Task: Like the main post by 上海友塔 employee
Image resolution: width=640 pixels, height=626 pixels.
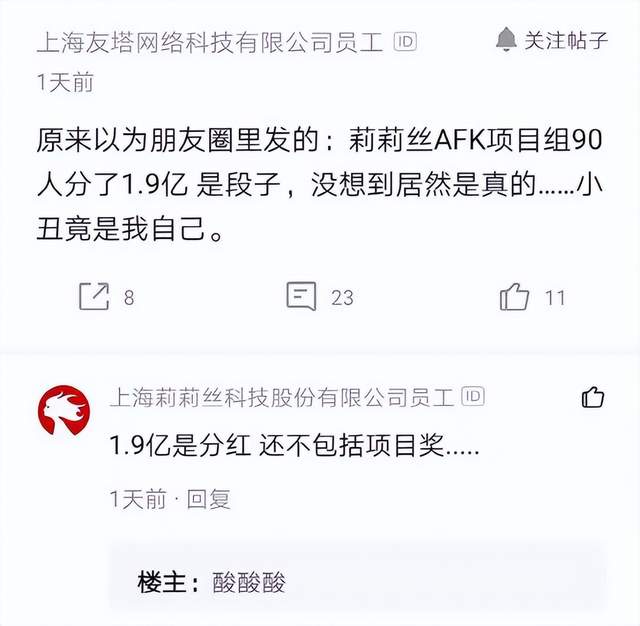Action: tap(514, 296)
